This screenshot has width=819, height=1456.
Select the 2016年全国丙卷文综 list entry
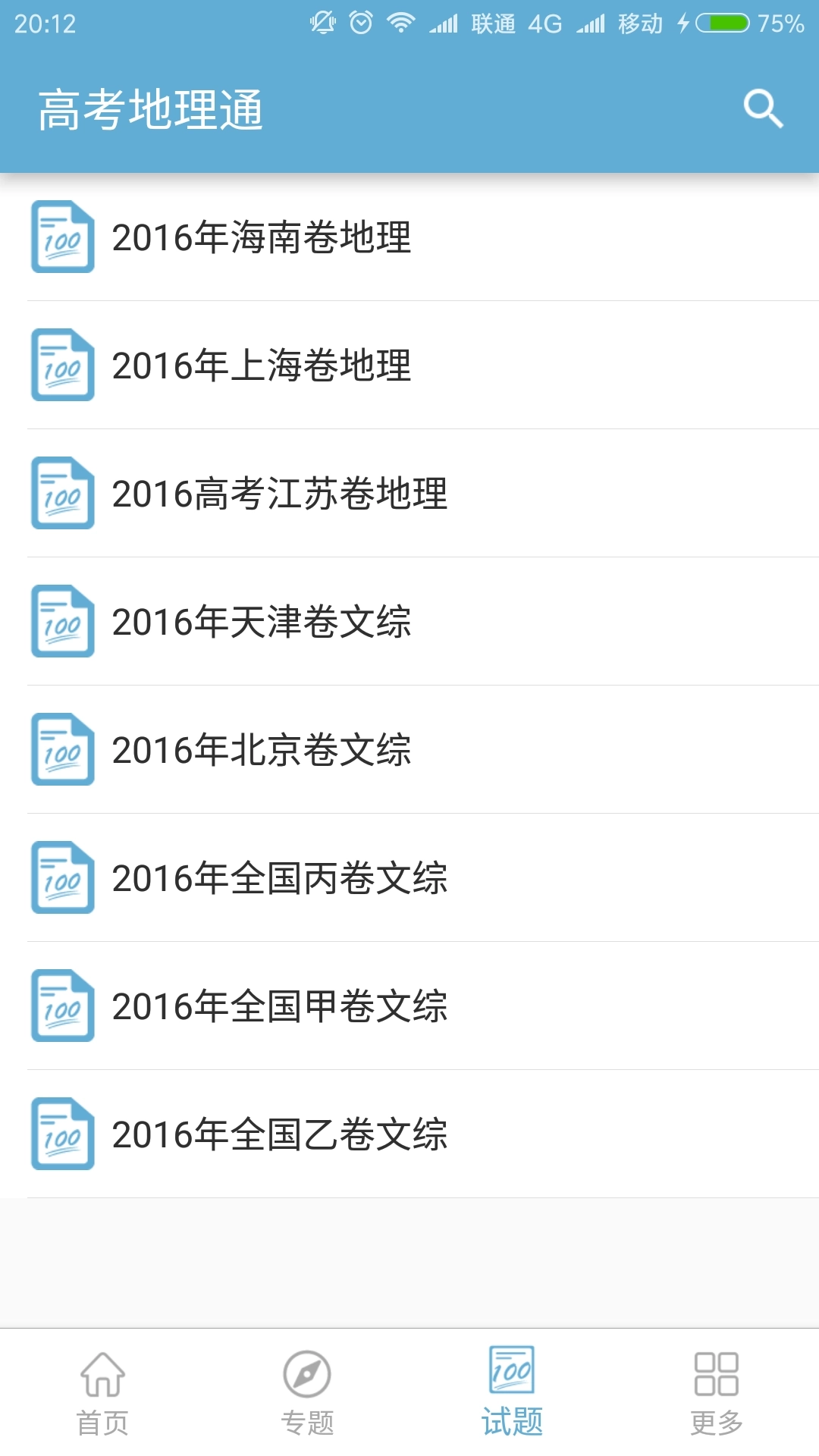(x=303, y=880)
